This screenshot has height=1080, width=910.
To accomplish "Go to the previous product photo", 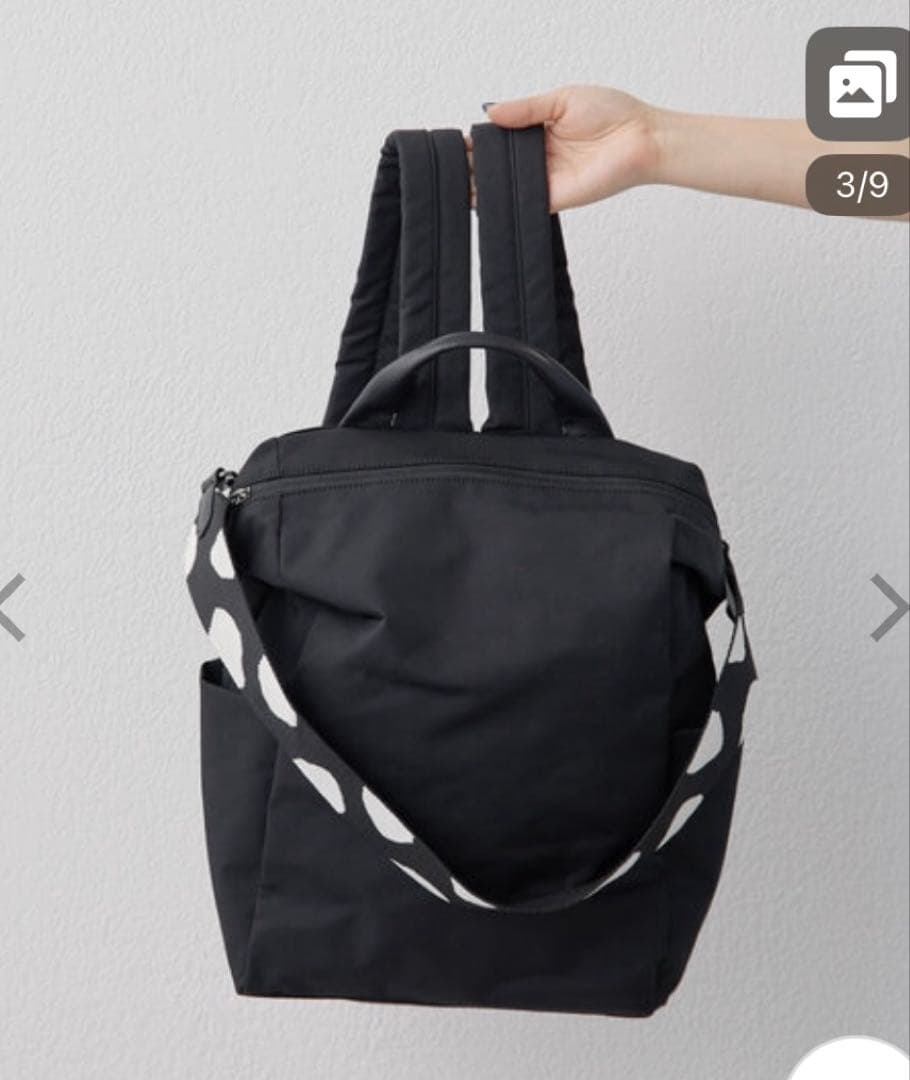I will 12,606.
